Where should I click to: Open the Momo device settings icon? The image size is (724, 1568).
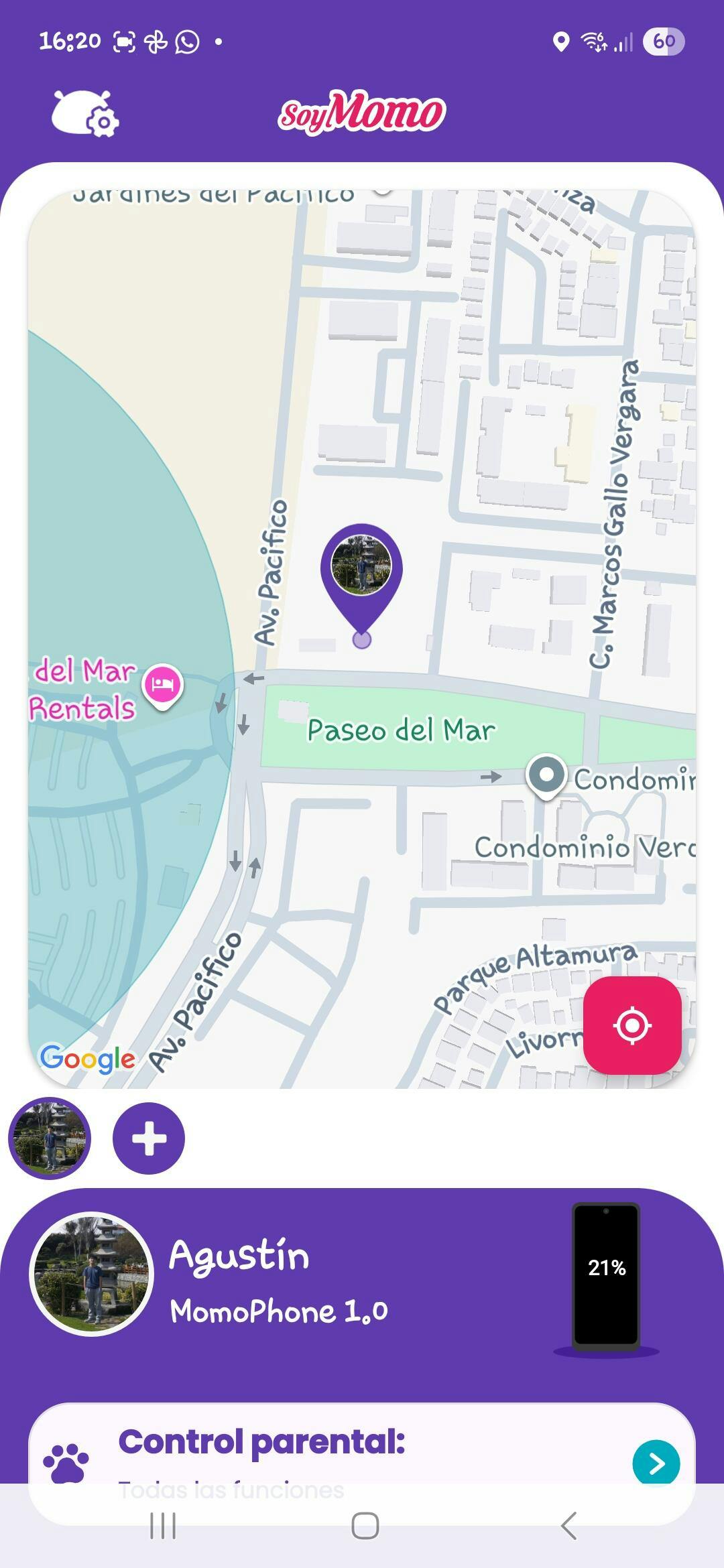tap(85, 113)
